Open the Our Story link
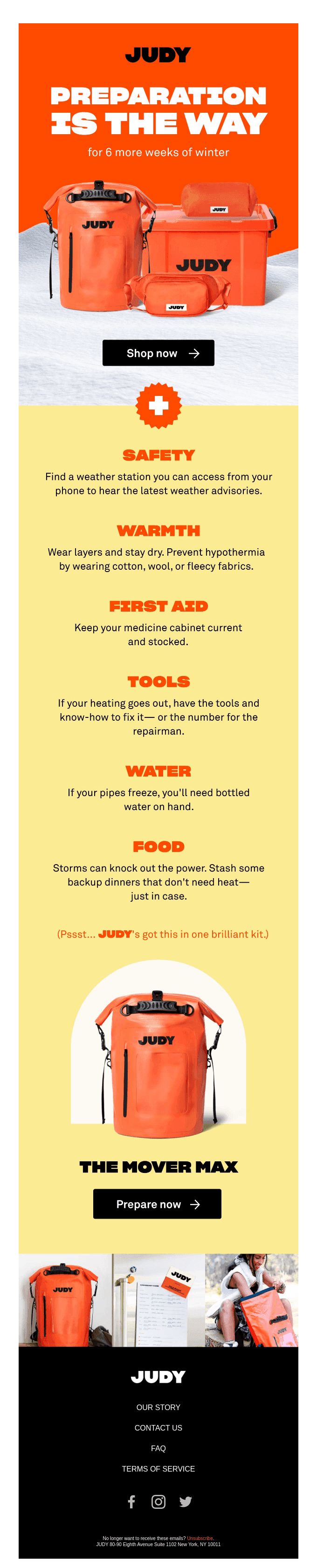 pos(158,1407)
